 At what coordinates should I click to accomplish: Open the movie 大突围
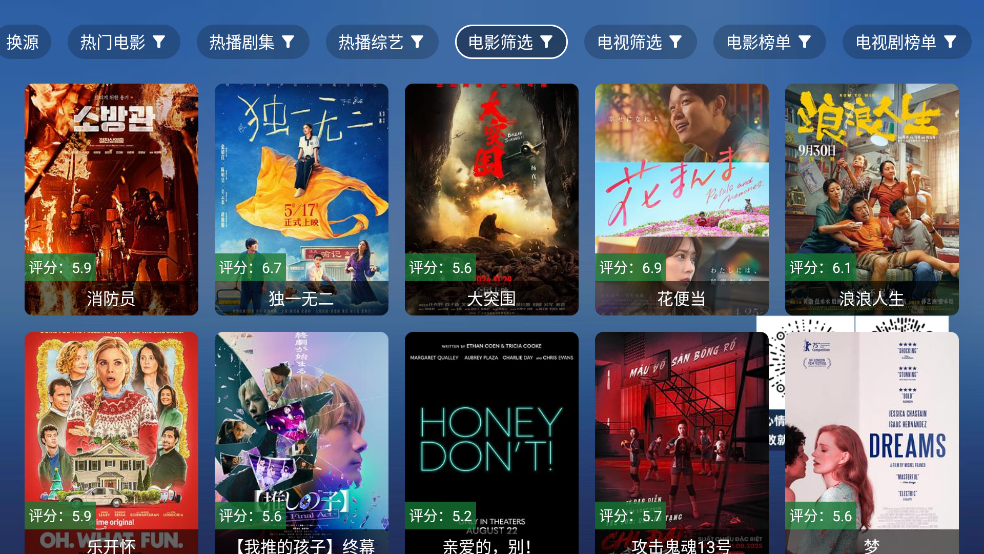[491, 198]
